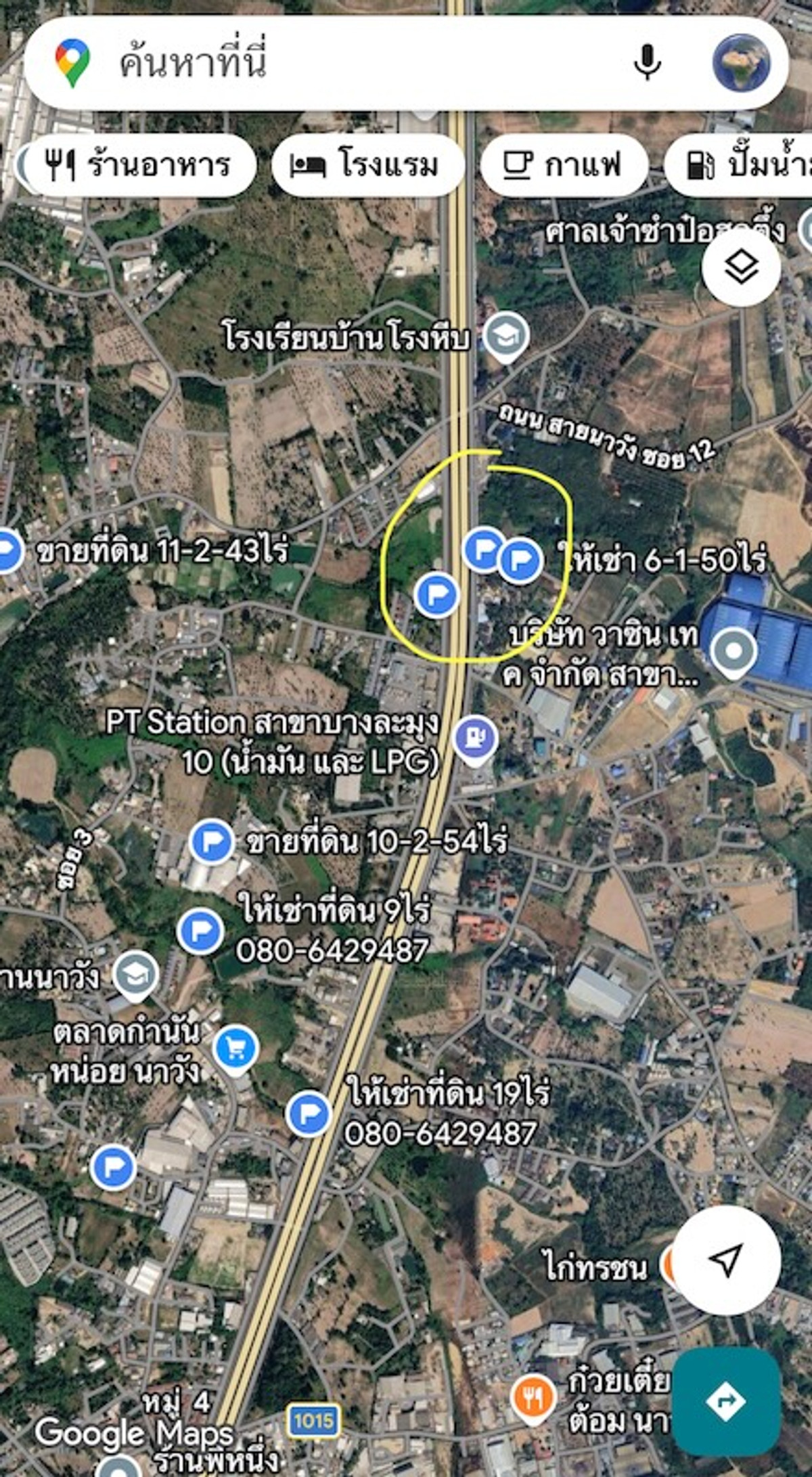Open the ขายที่ดิน 10-2-54ไร่ flag marker
Screen dimensions: 812x1477
[x=212, y=842]
